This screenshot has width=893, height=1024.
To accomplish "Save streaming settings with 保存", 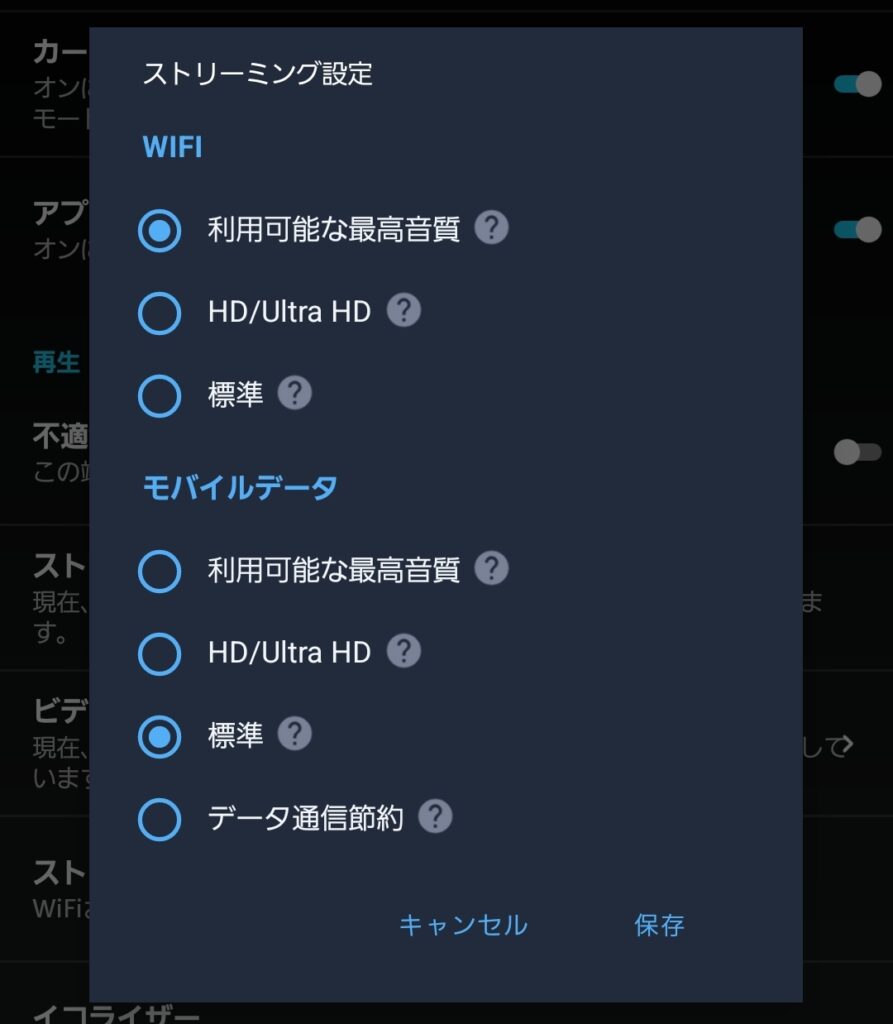I will click(x=659, y=925).
